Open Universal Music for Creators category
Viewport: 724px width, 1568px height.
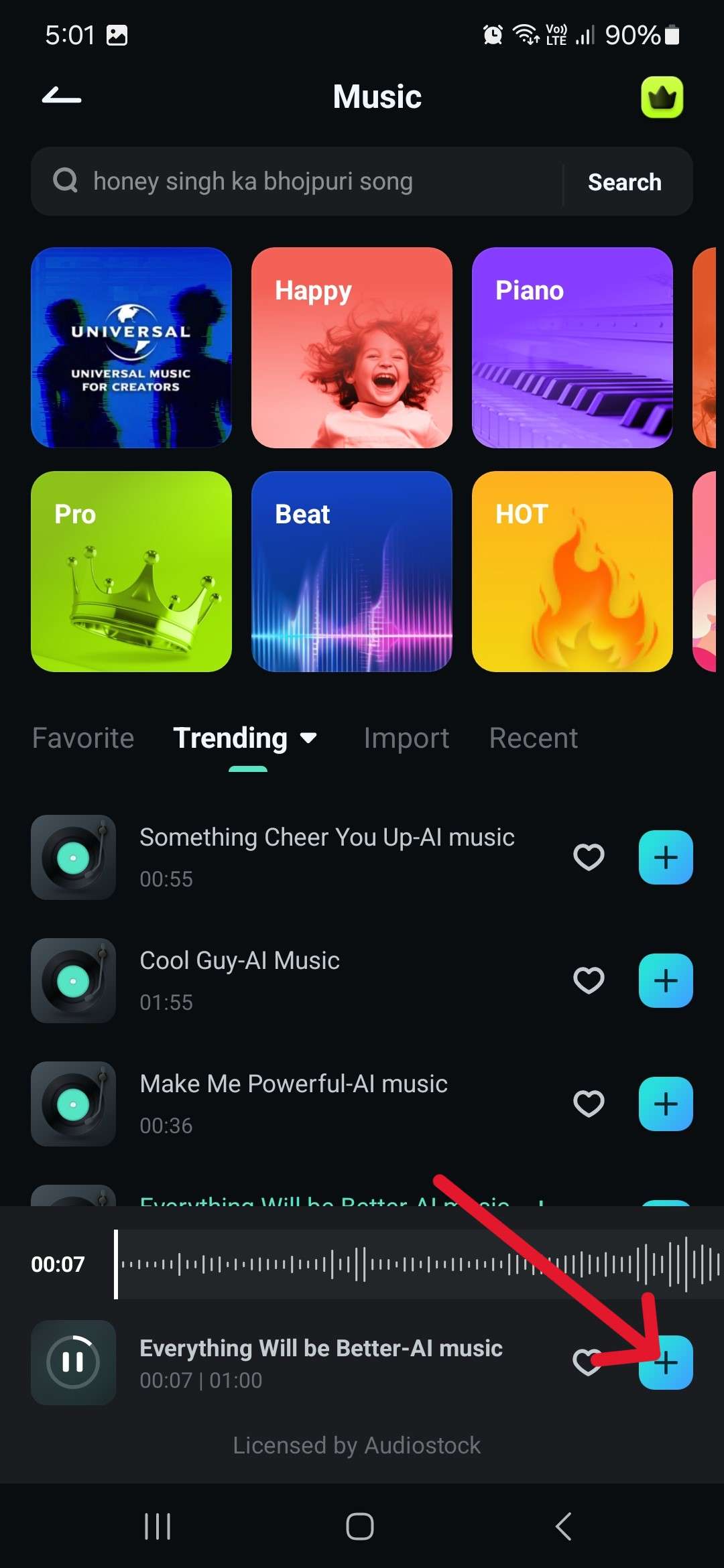click(x=131, y=348)
